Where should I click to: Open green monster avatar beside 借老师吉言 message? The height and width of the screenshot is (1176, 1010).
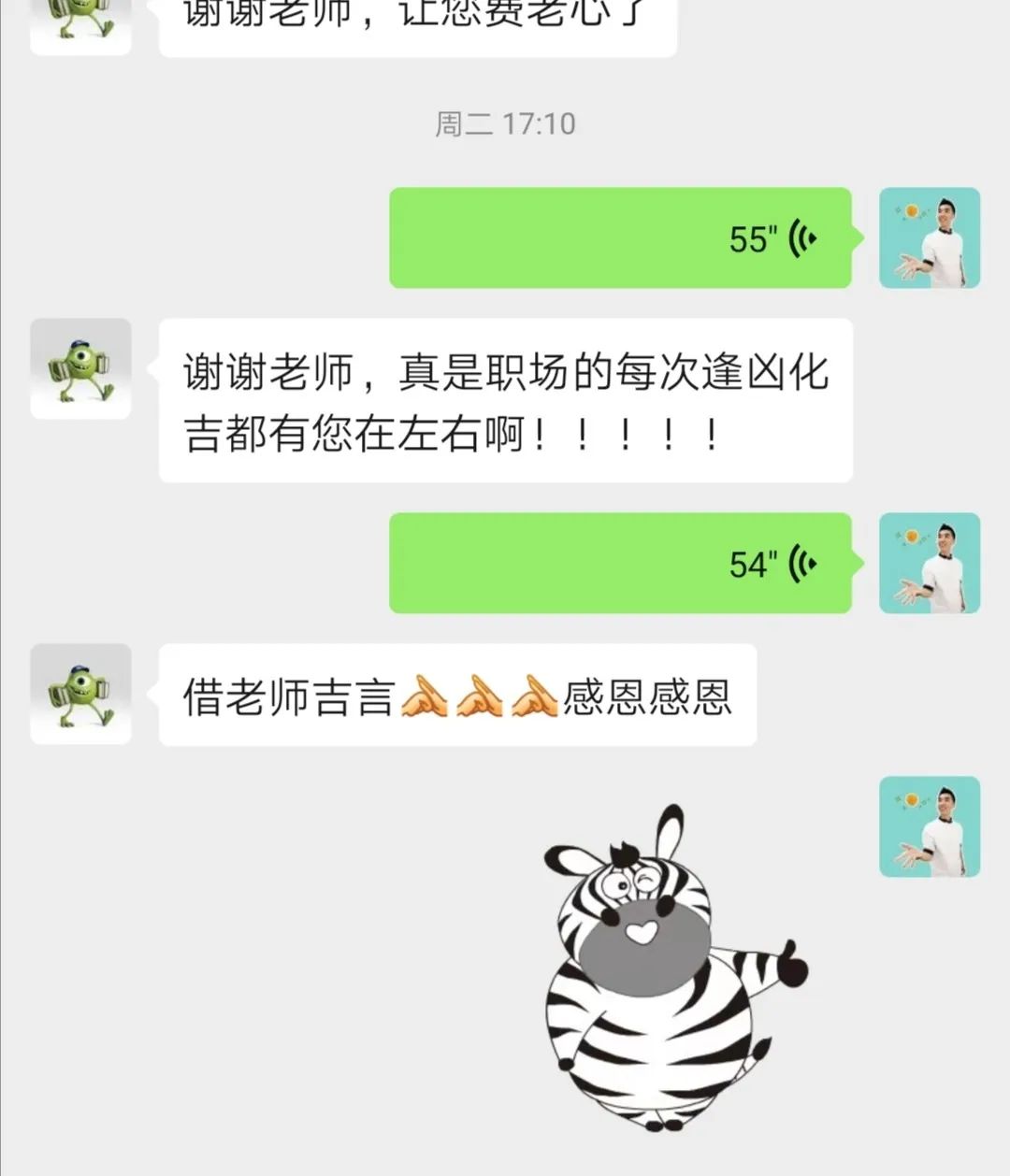(x=81, y=694)
